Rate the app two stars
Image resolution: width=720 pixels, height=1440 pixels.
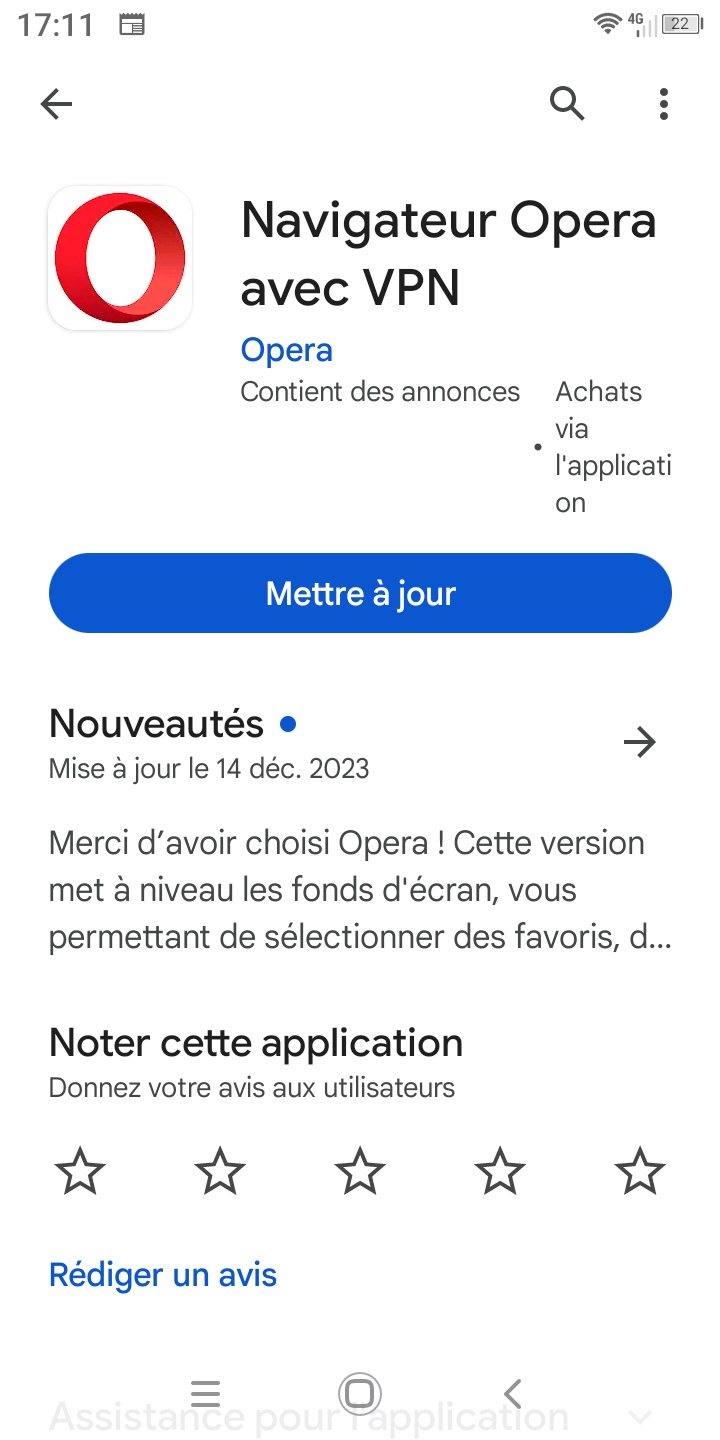tap(220, 1171)
